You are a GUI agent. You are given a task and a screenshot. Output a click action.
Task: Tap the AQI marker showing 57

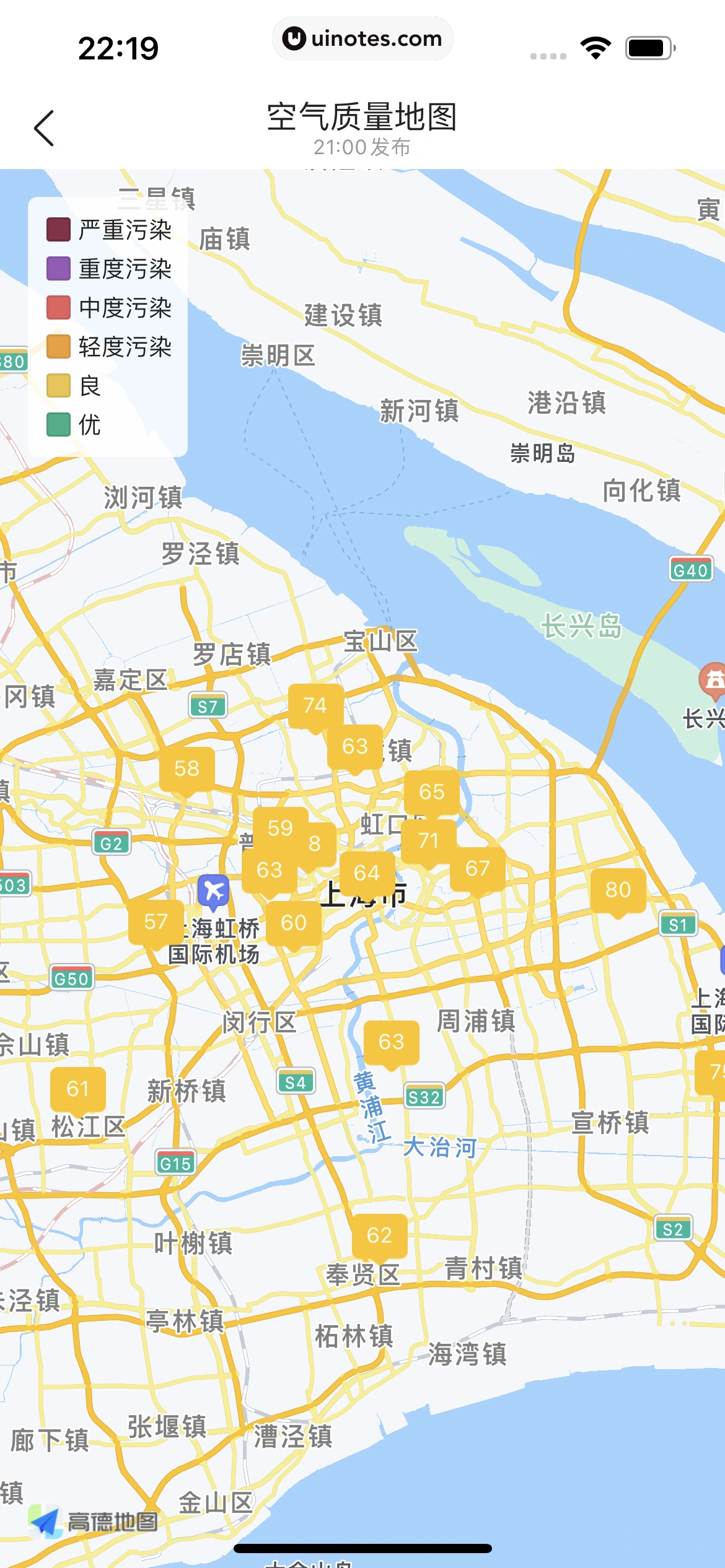point(156,921)
